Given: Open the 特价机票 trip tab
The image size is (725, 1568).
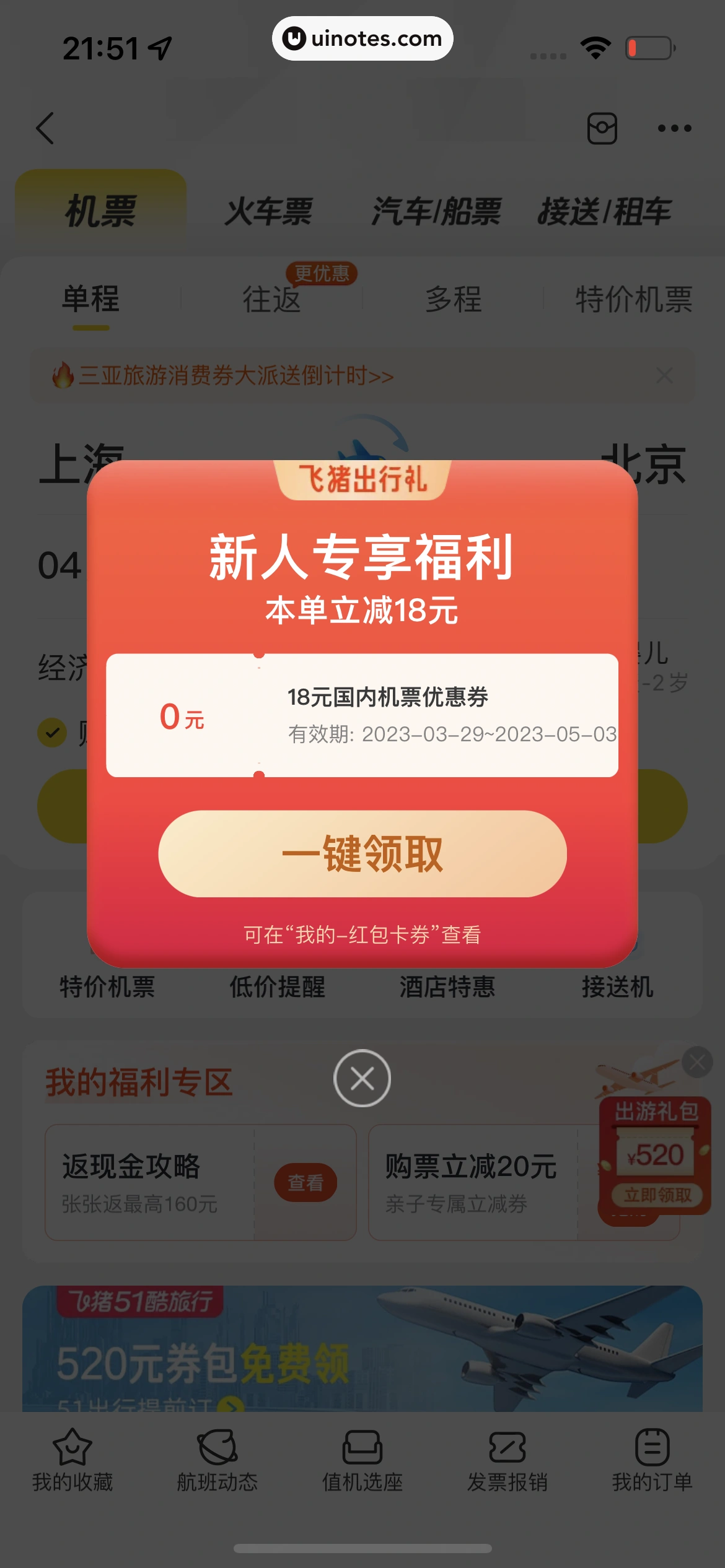Looking at the screenshot, I should [x=633, y=299].
